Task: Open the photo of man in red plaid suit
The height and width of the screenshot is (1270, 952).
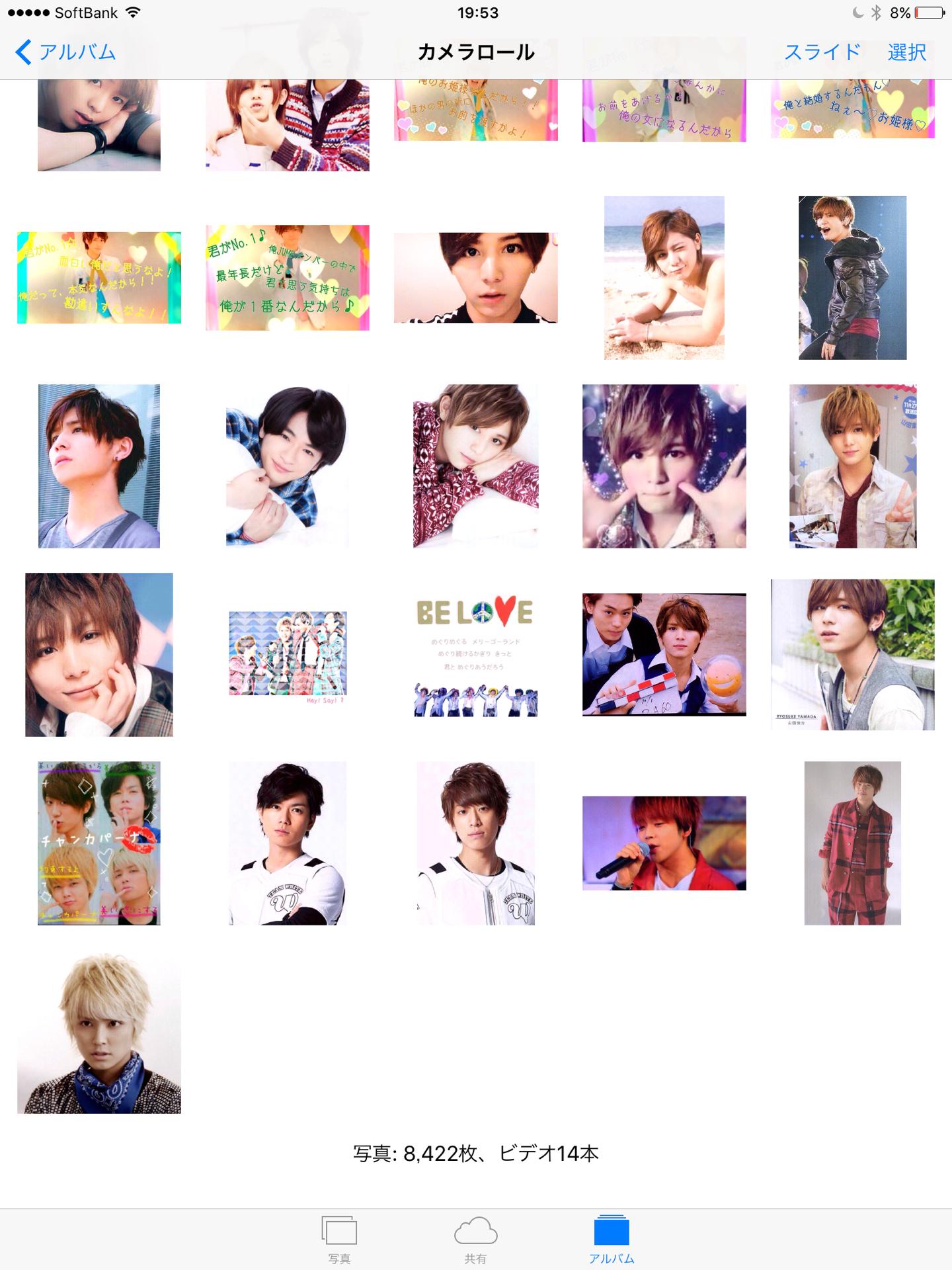Action: [x=852, y=843]
